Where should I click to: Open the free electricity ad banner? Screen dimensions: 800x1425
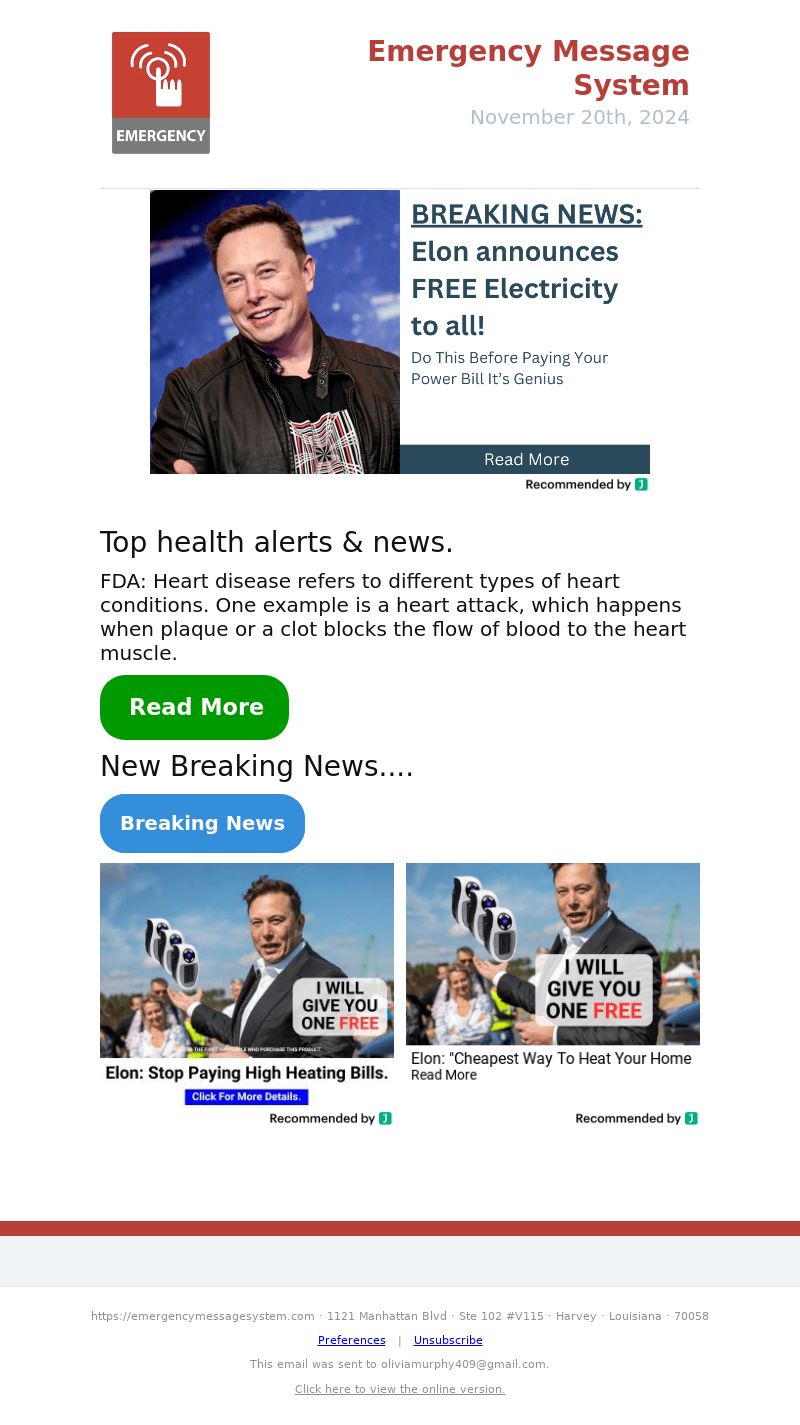coord(400,332)
